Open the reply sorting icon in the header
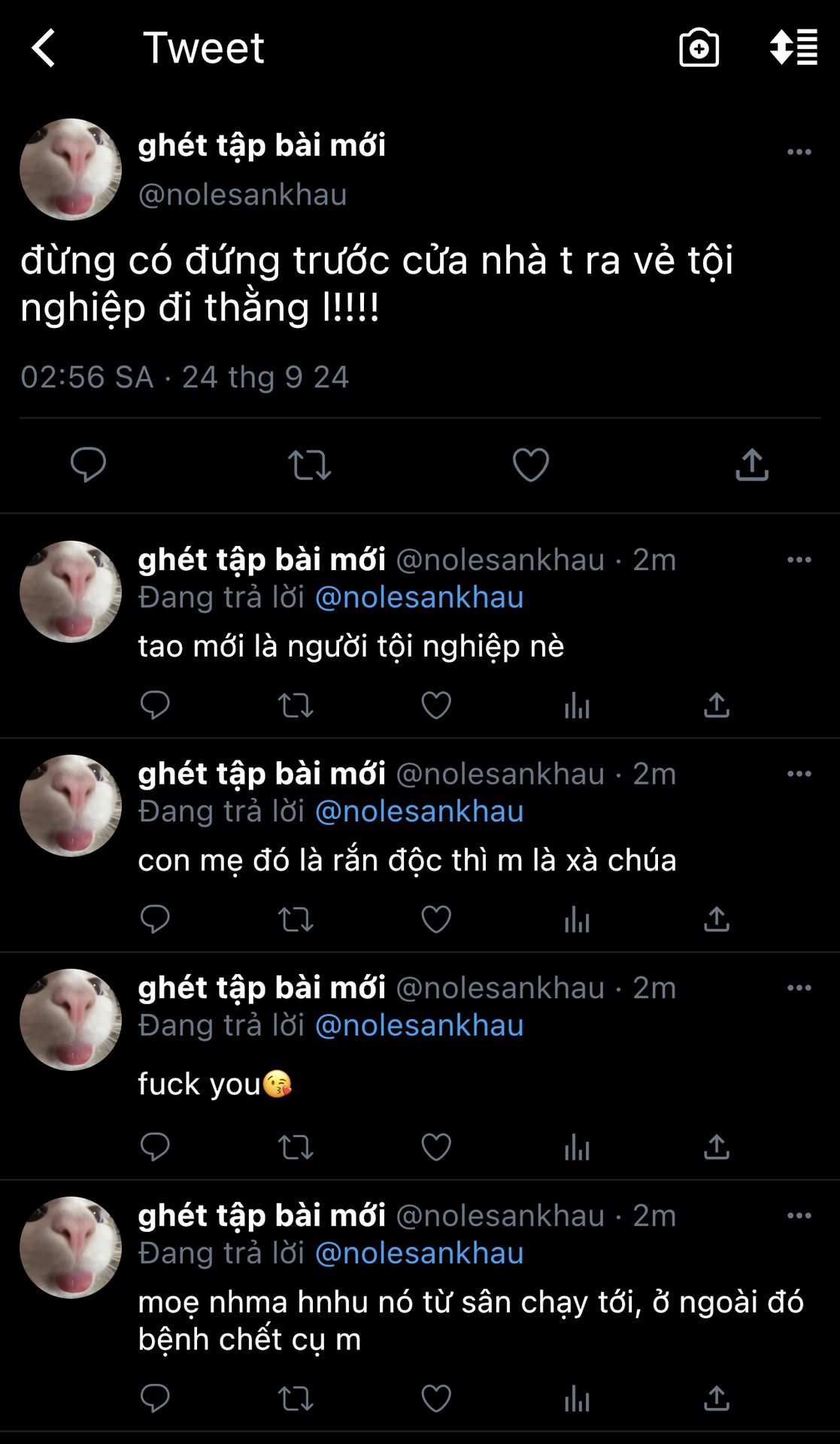 (793, 47)
